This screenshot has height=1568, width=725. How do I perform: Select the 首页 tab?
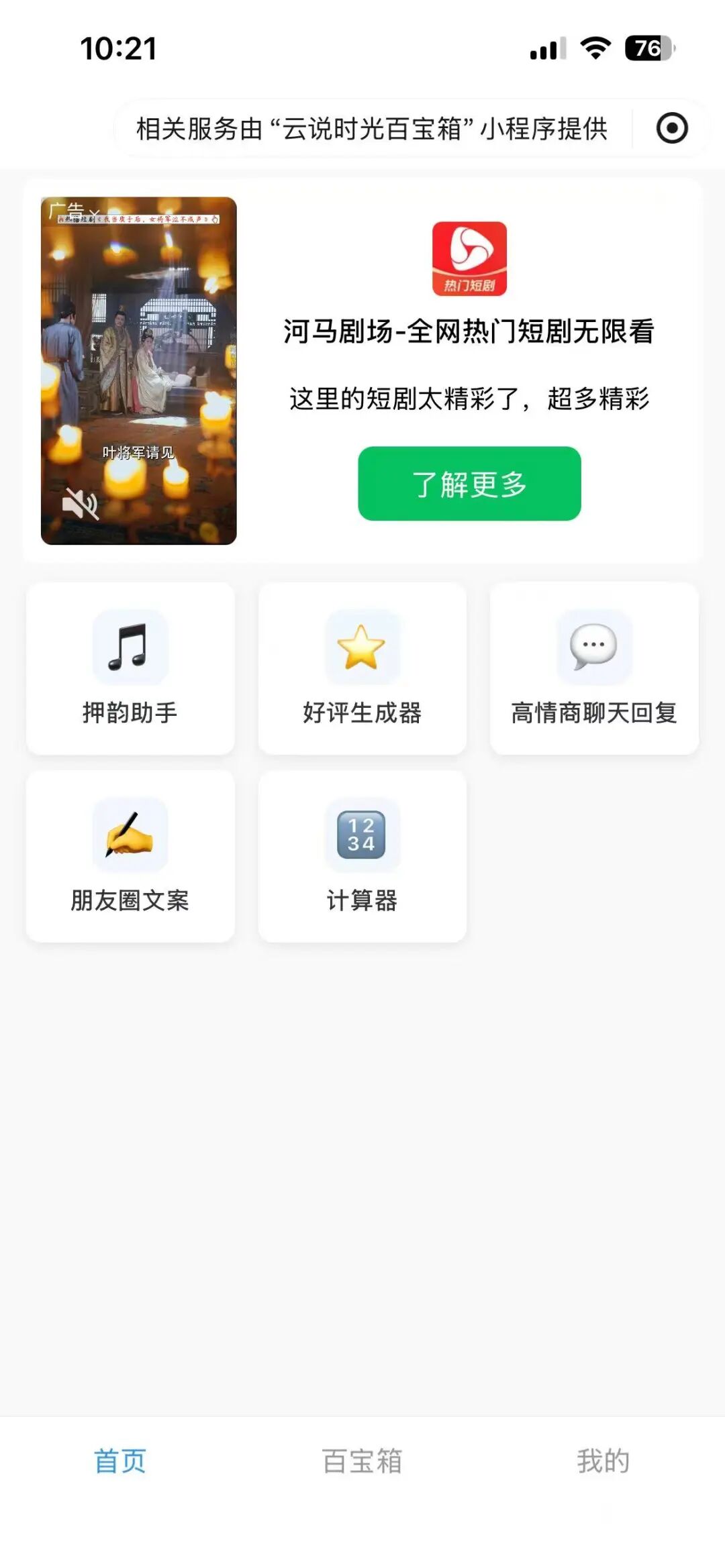(x=120, y=1461)
